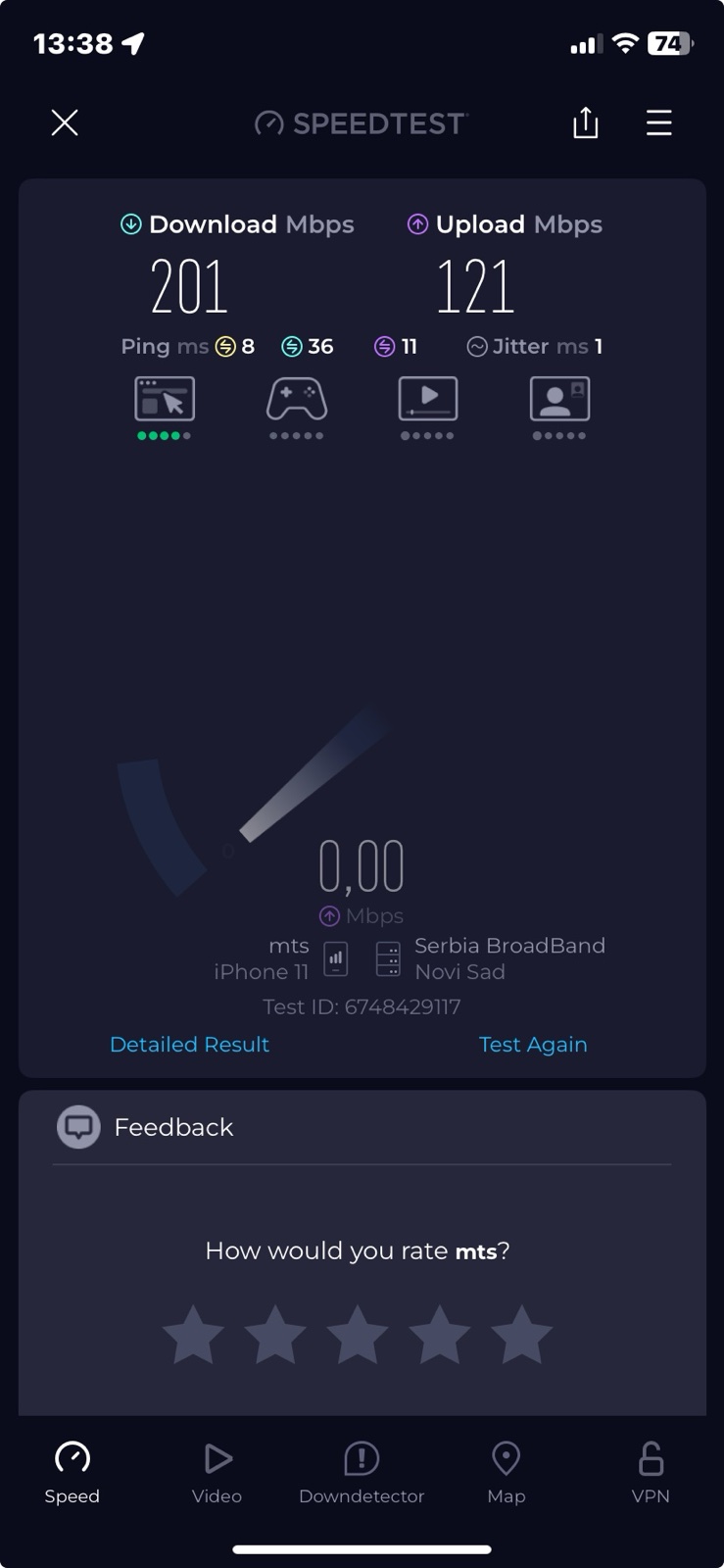Rate mts one star
Screen dimensions: 724x1568
pyautogui.click(x=193, y=1335)
